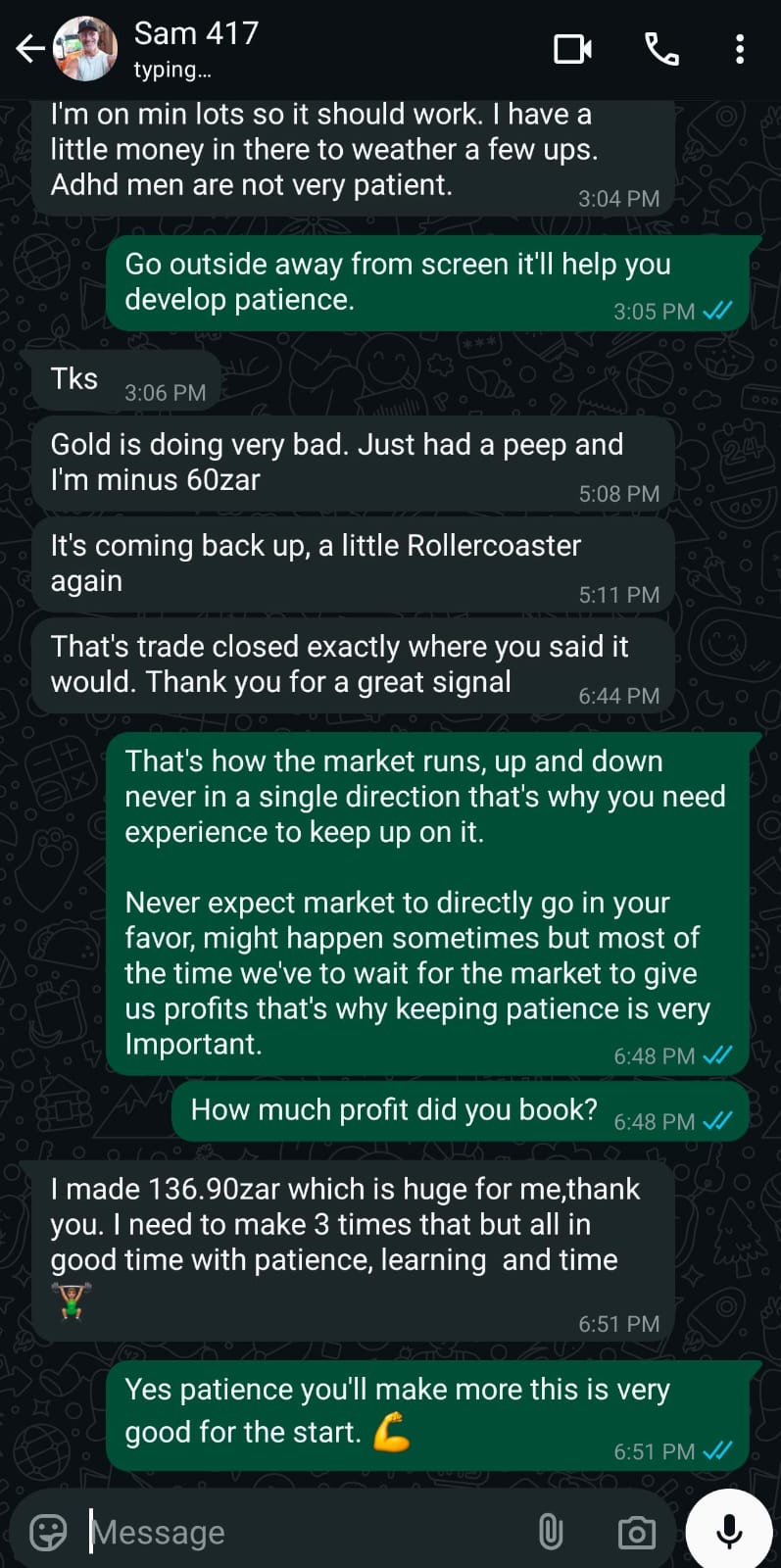The image size is (781, 1568).
Task: Open the overflow menu
Action: tap(740, 49)
